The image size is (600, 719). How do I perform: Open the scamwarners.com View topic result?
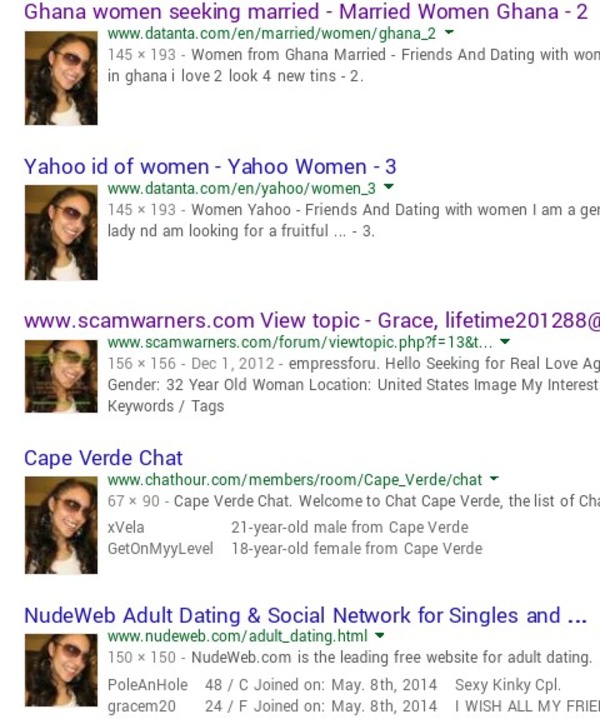pos(310,321)
